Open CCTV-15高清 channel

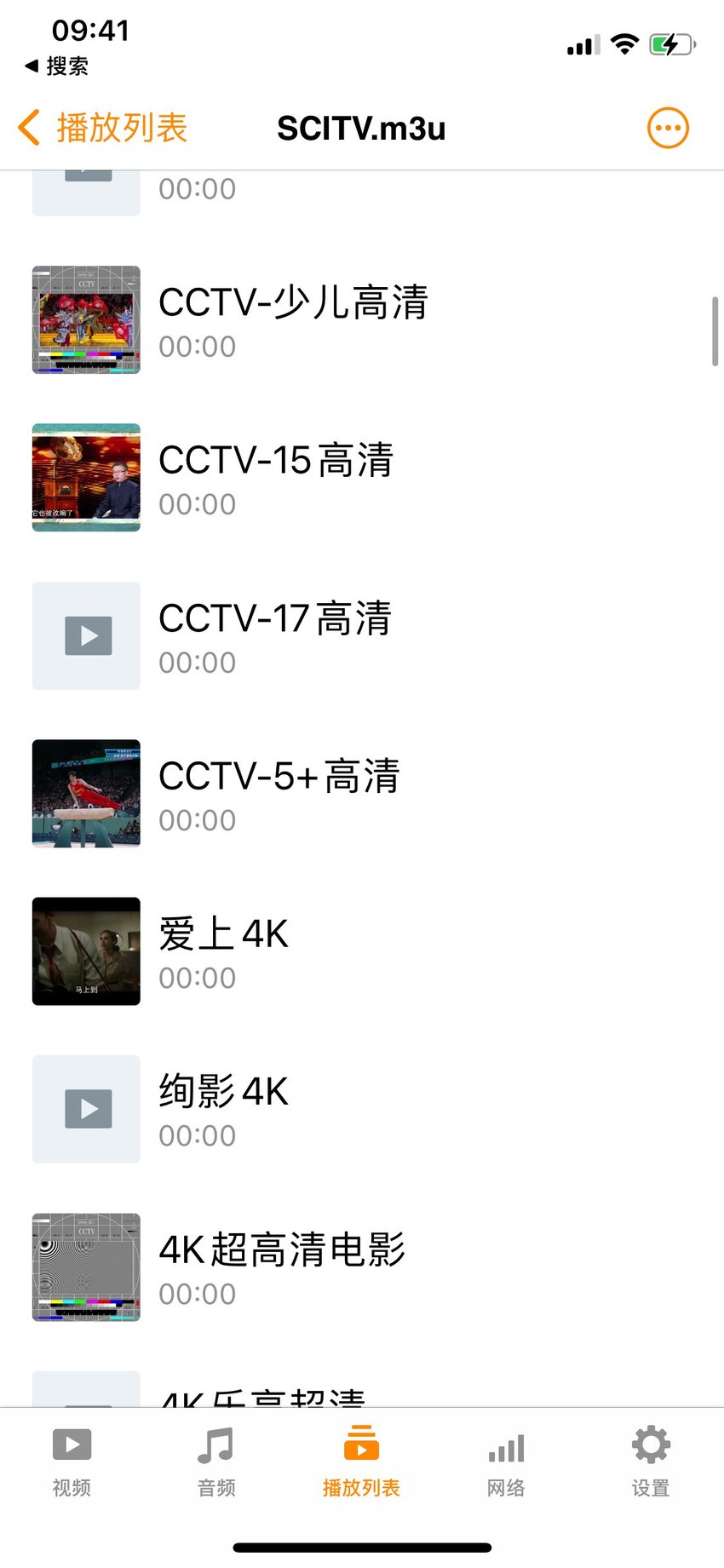point(362,478)
